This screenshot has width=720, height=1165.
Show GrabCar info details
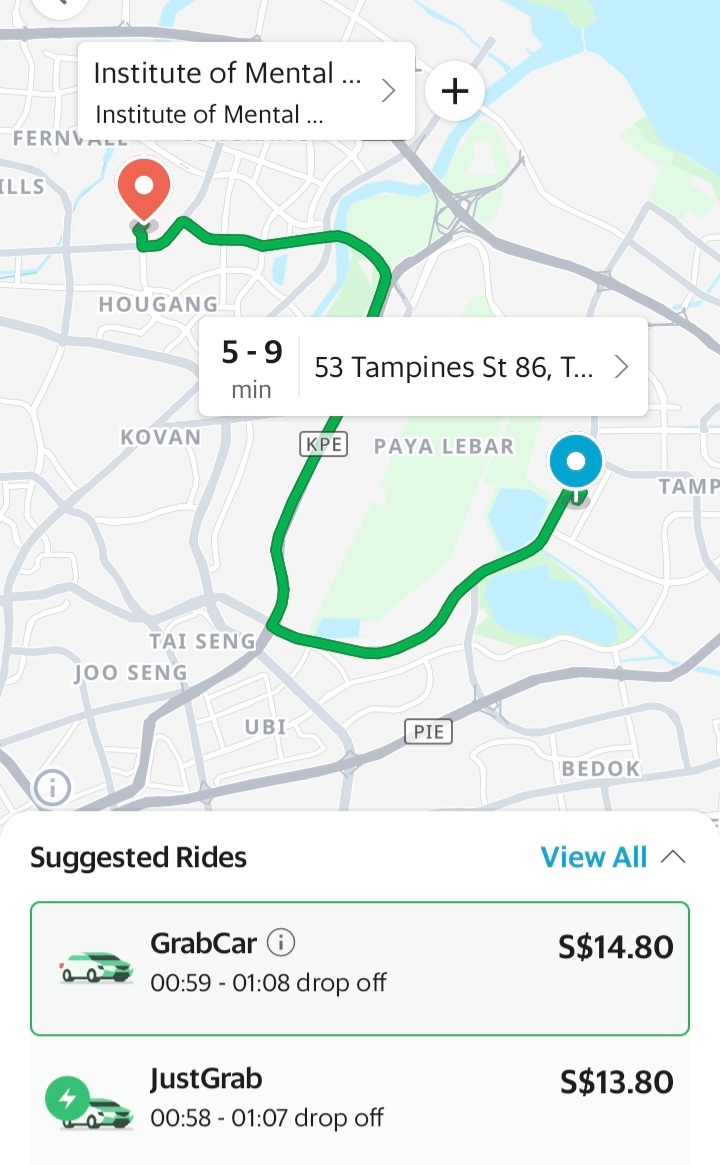point(282,942)
